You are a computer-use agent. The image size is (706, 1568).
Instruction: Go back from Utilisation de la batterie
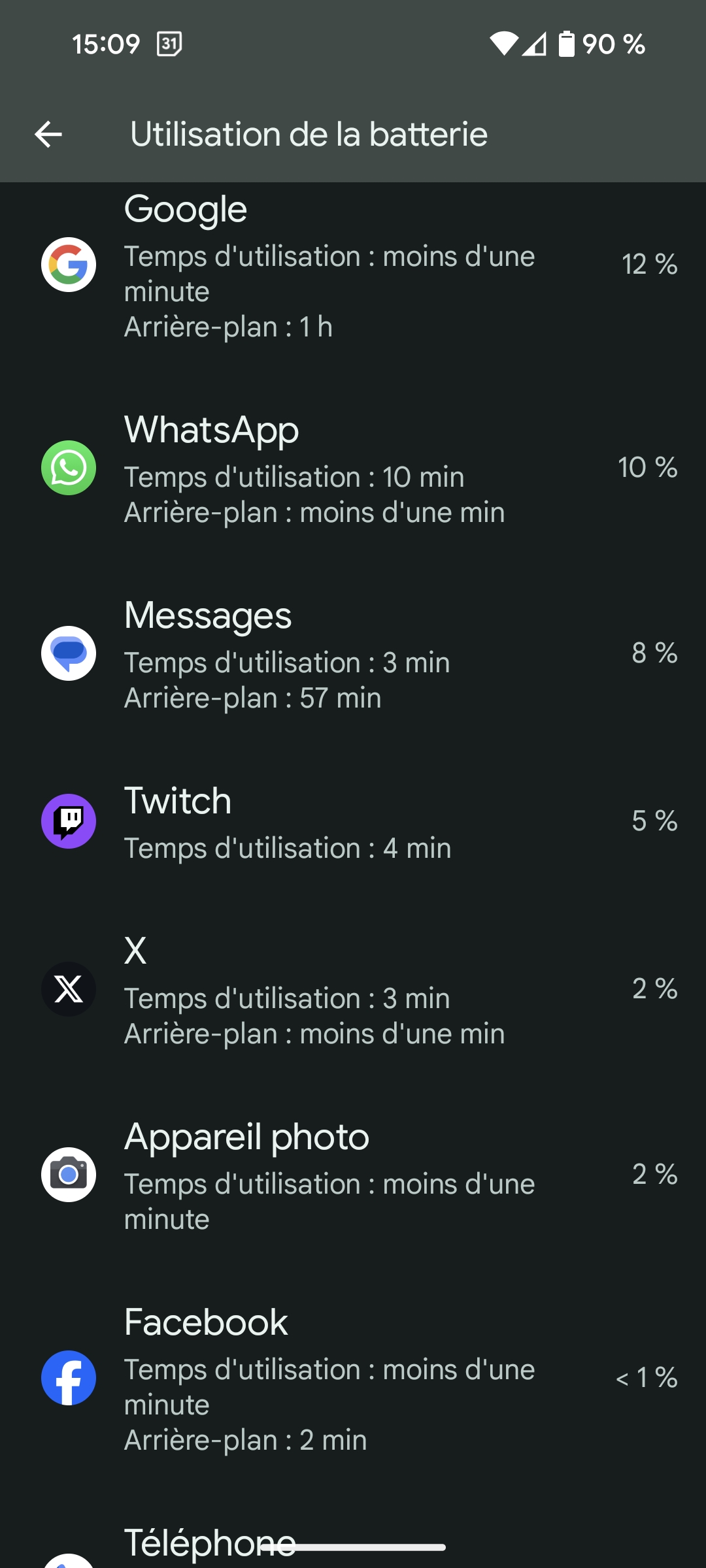pyautogui.click(x=48, y=135)
